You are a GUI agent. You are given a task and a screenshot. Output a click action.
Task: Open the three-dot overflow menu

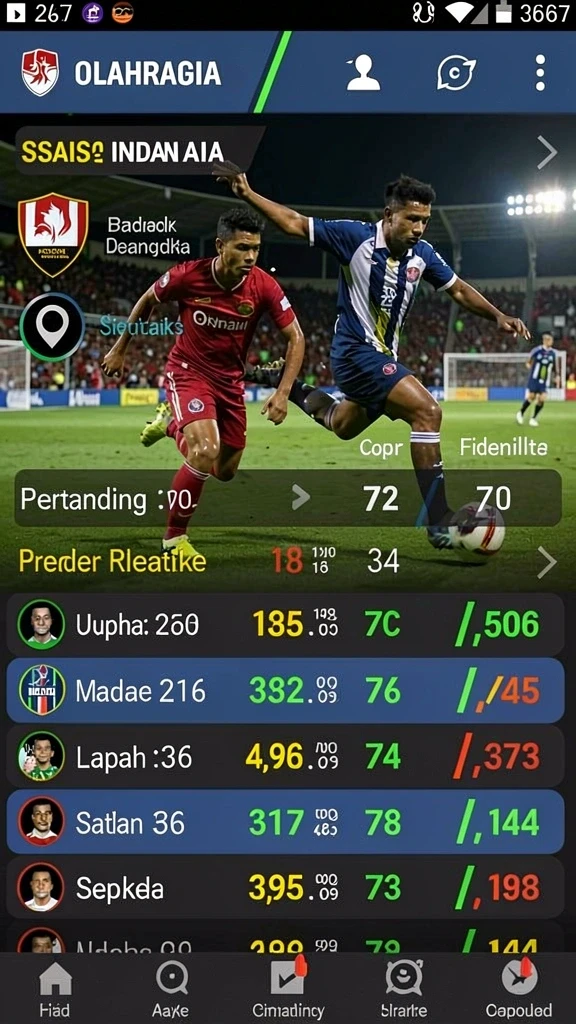(x=540, y=72)
